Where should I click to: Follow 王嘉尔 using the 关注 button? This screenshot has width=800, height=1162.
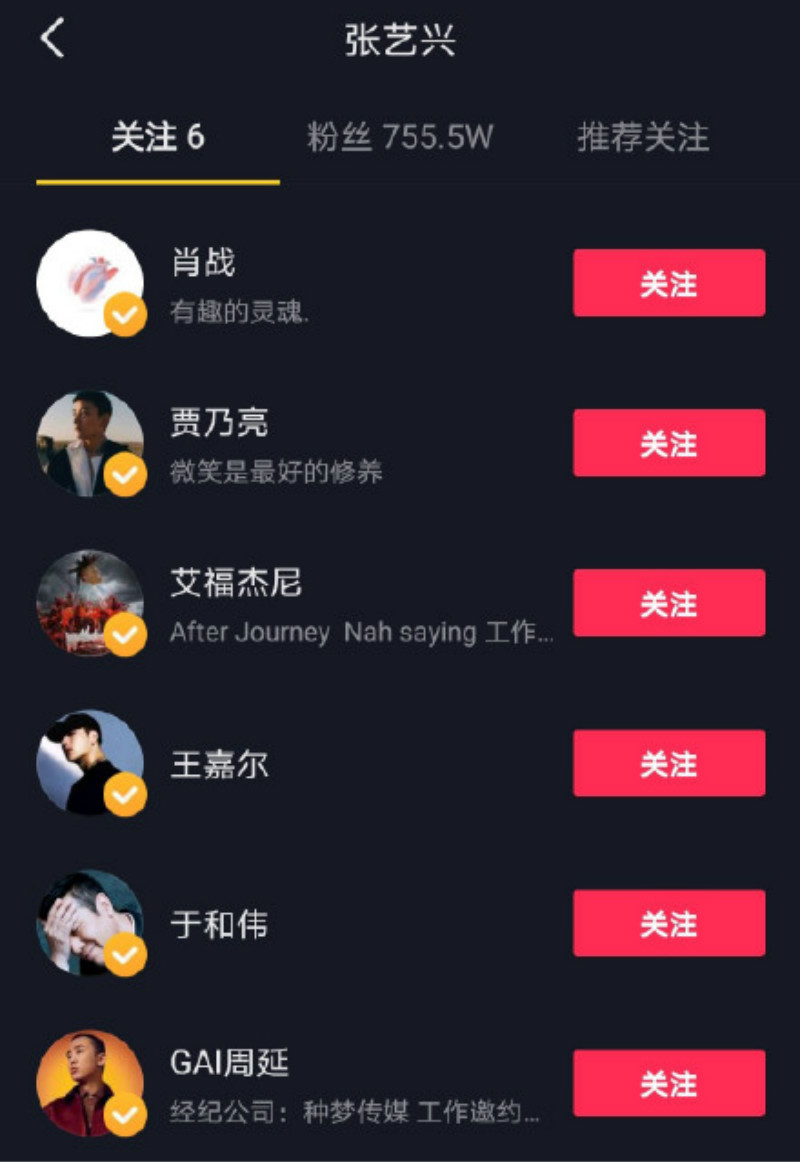click(668, 764)
